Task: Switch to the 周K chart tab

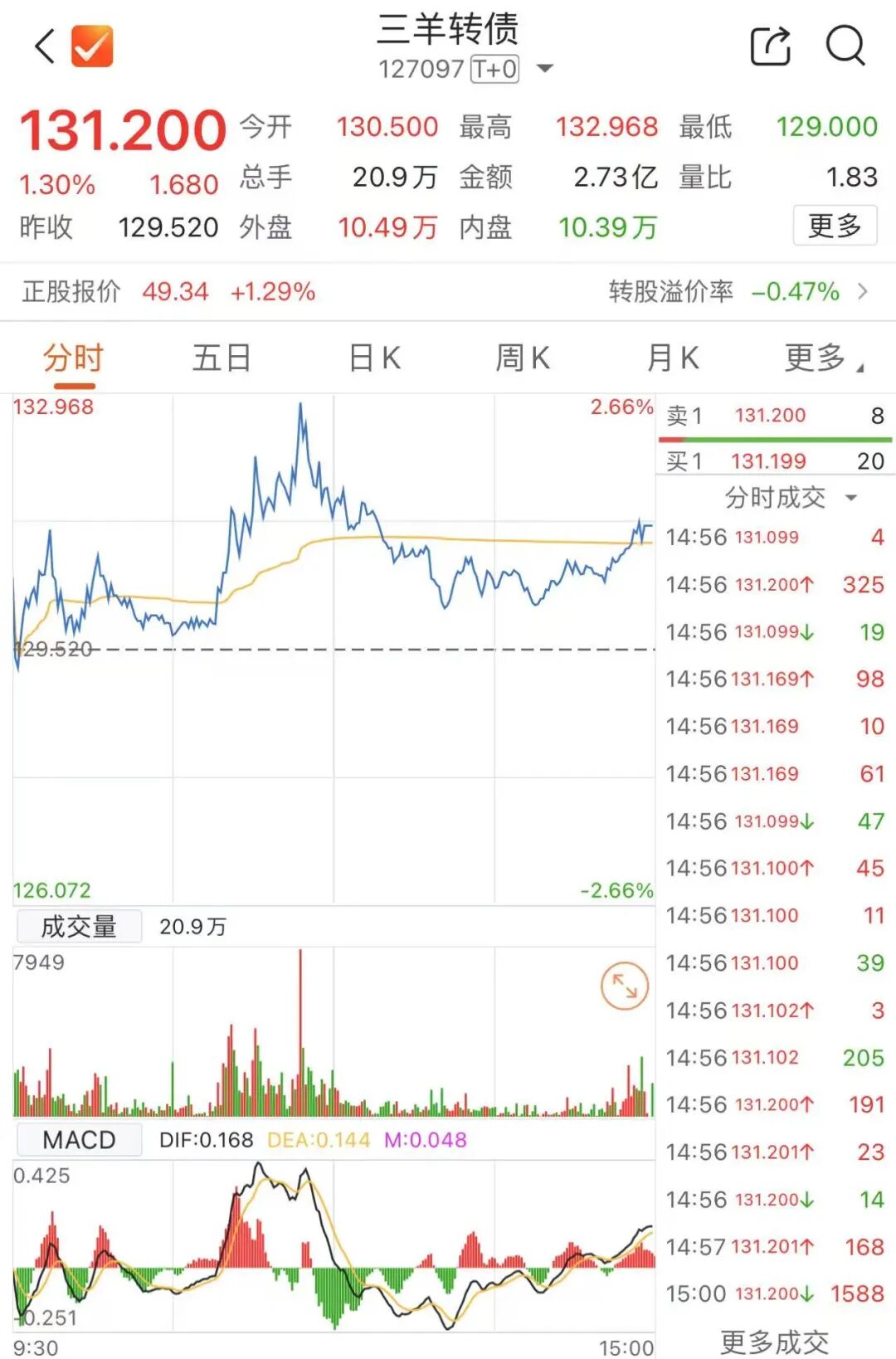Action: pos(522,358)
